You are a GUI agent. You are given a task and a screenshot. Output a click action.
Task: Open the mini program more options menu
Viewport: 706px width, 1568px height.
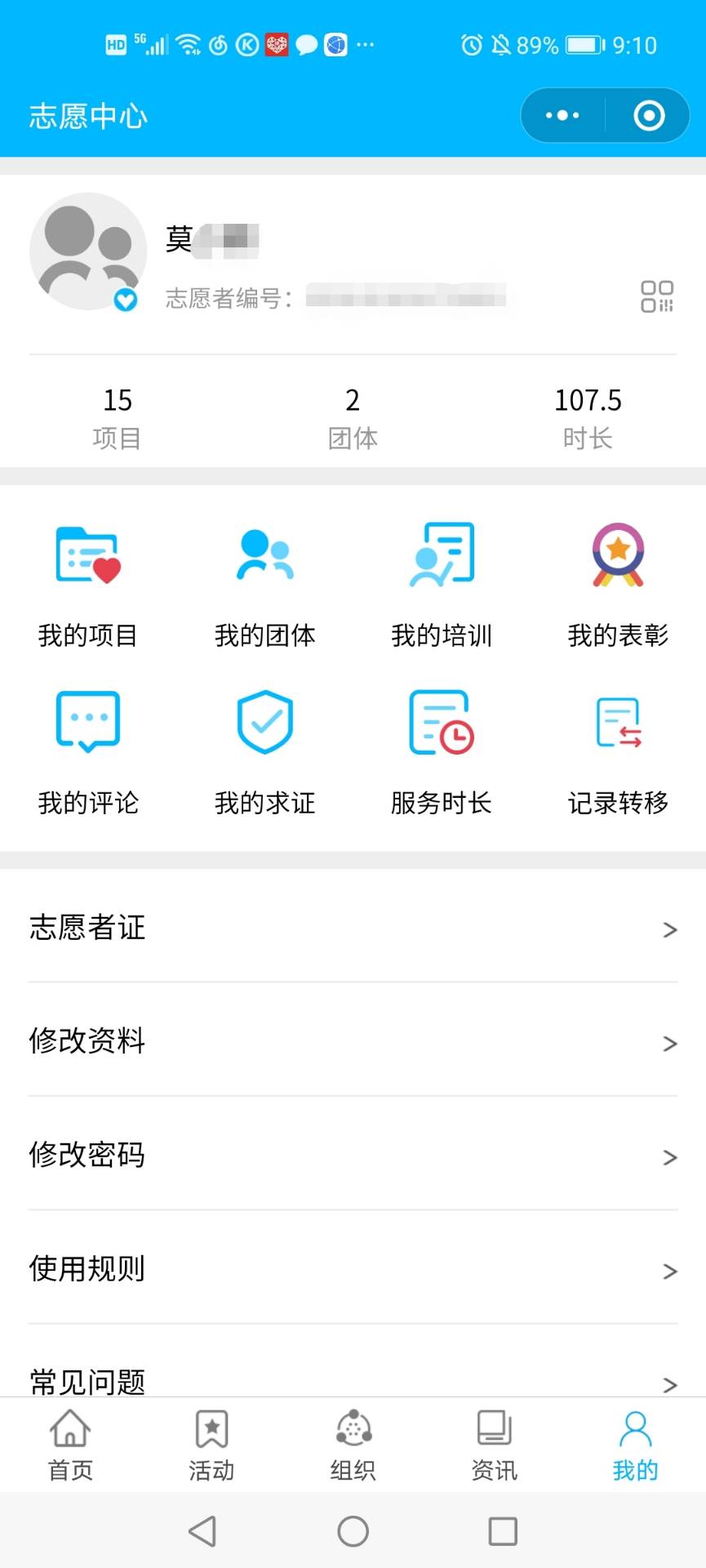coord(562,115)
